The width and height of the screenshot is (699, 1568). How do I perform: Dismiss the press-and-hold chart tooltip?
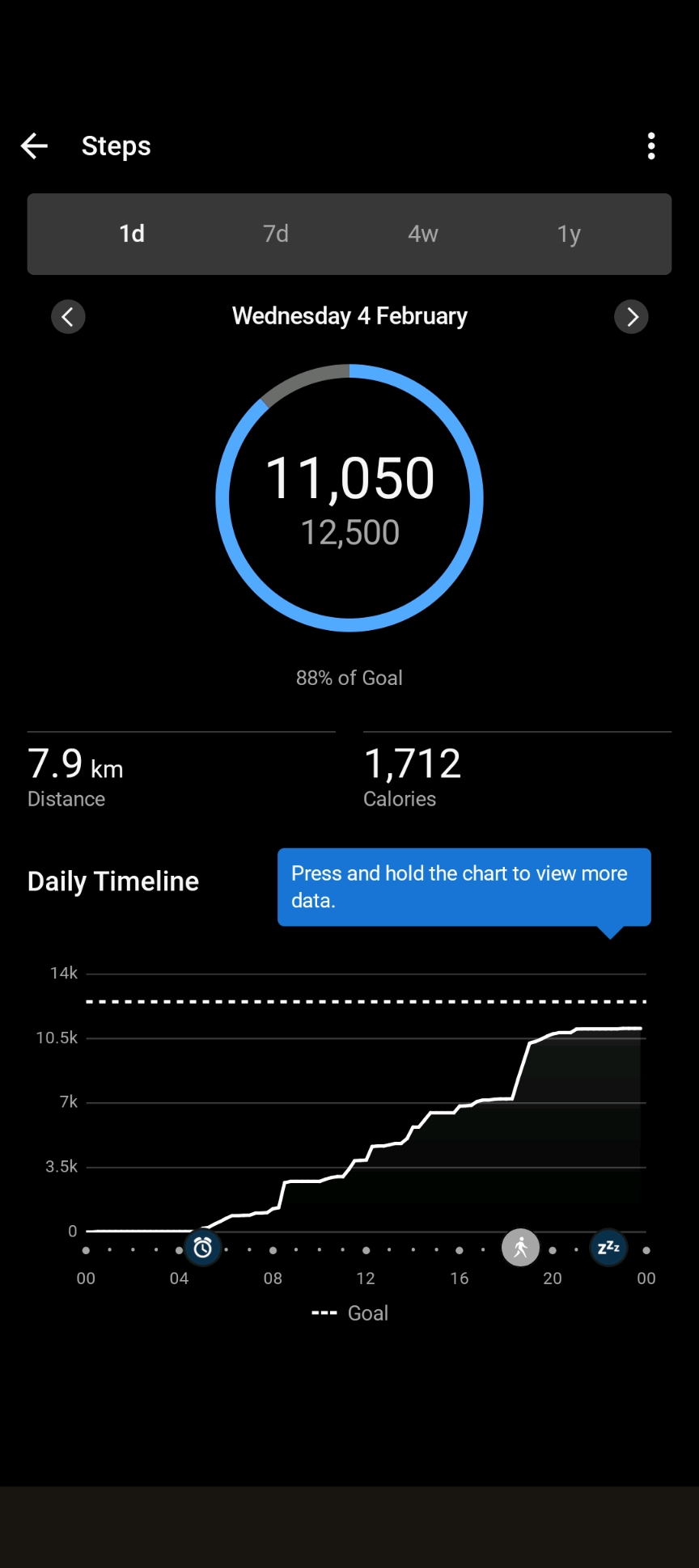tap(464, 887)
